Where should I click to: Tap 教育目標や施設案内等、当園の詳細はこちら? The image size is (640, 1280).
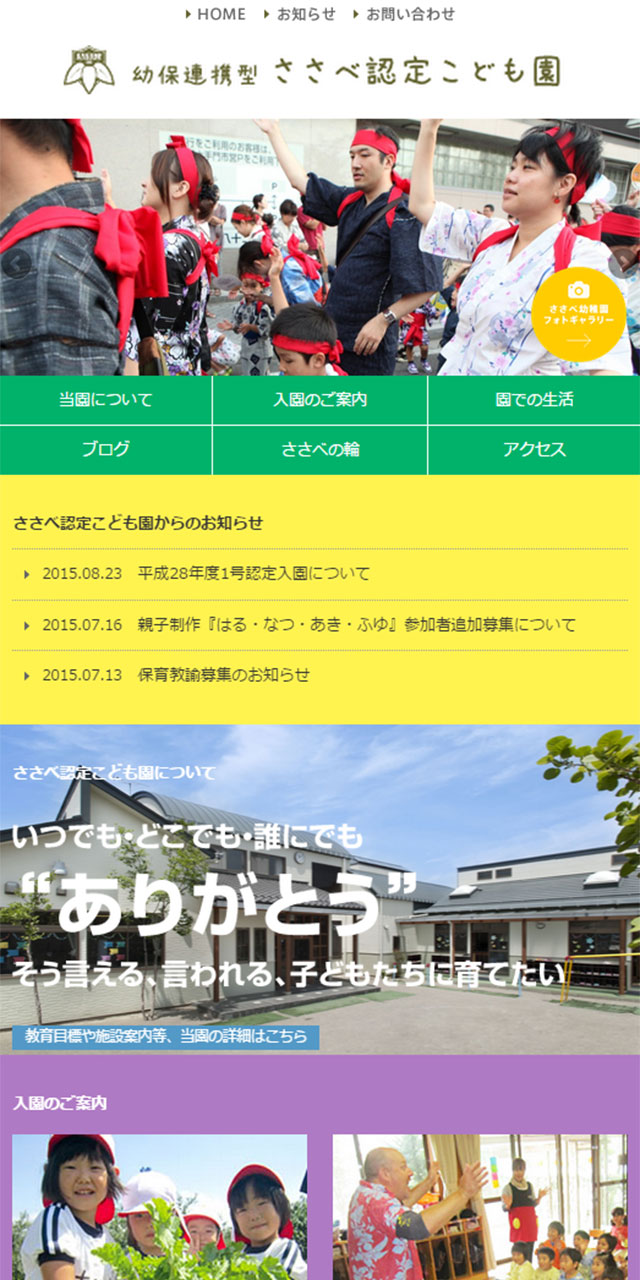point(166,1036)
